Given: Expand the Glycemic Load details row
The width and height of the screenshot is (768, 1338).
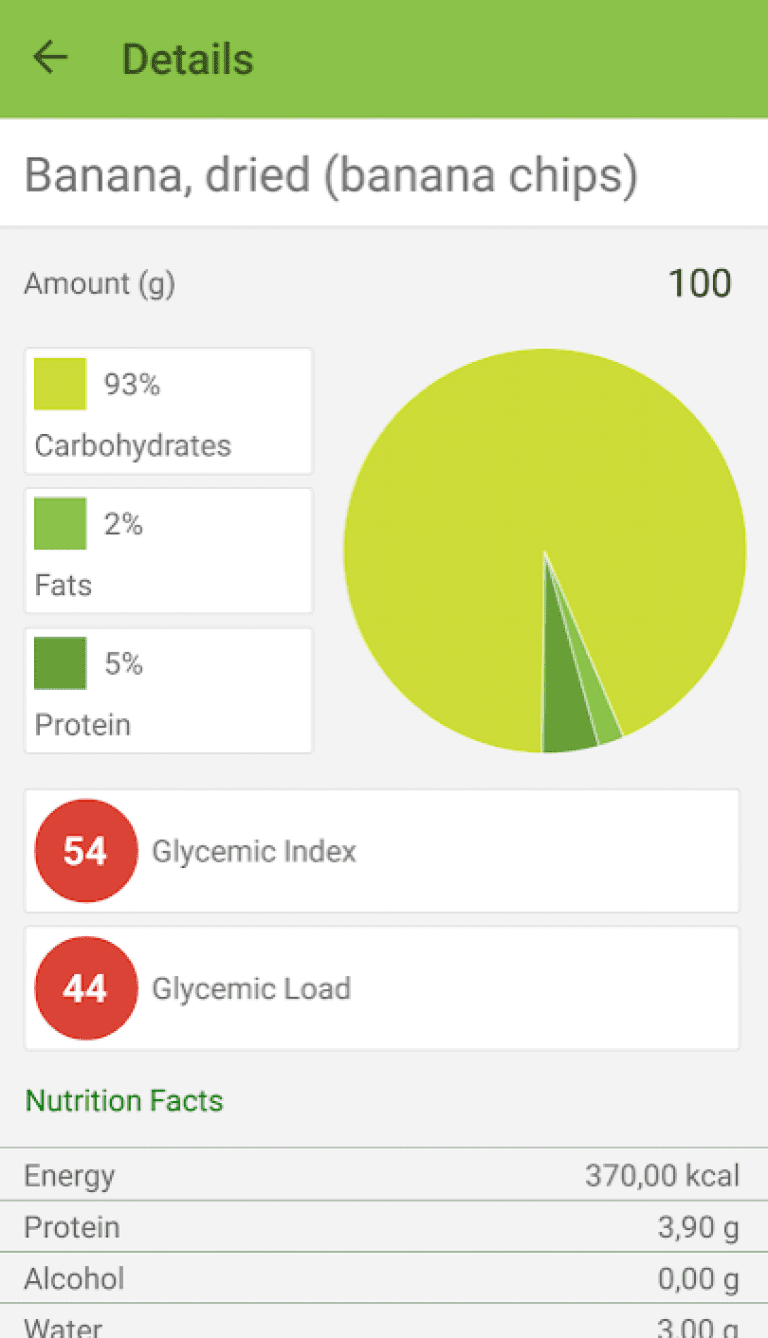Looking at the screenshot, I should pyautogui.click(x=383, y=988).
